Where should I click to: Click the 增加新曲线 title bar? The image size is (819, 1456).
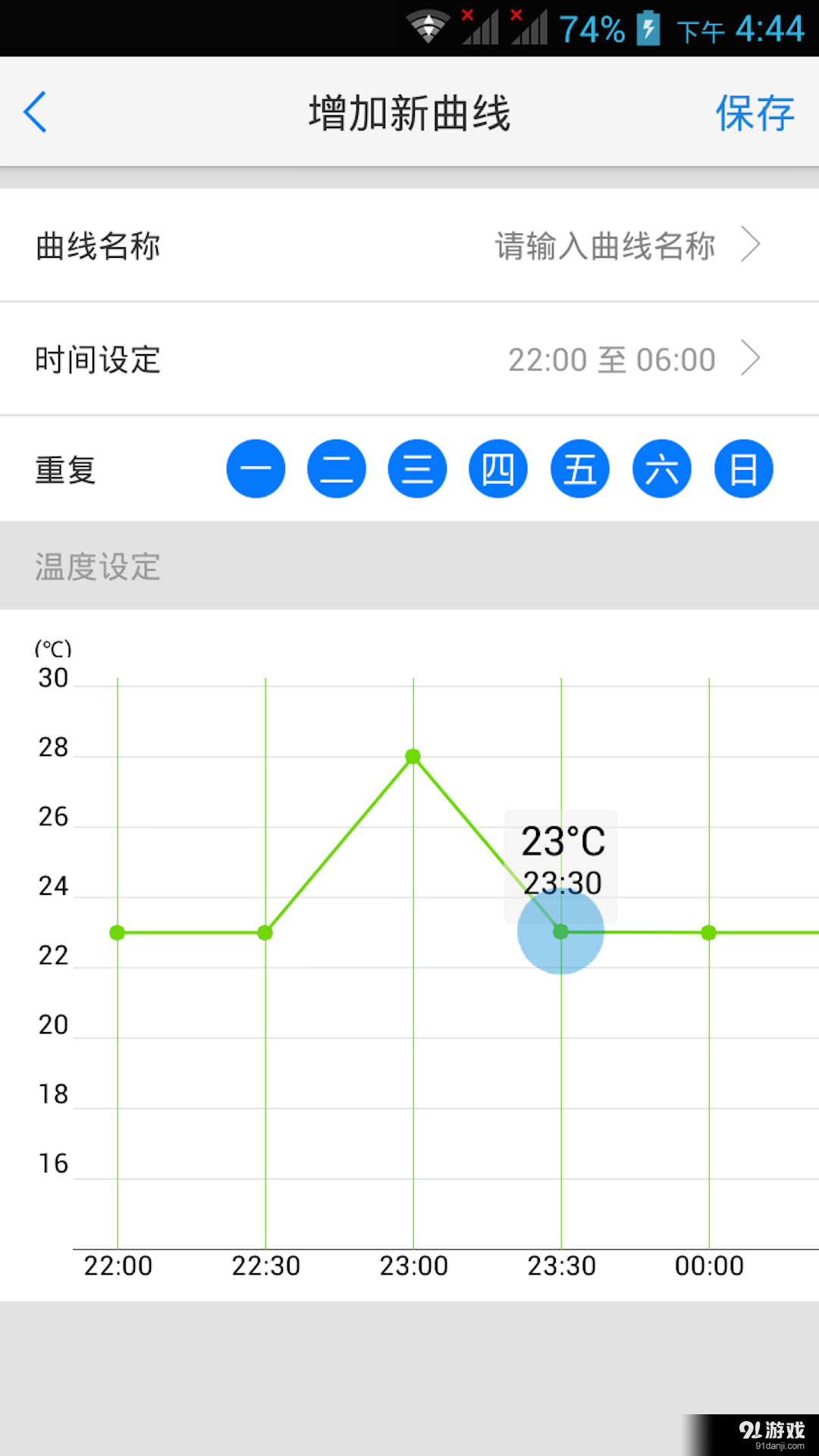(x=409, y=111)
